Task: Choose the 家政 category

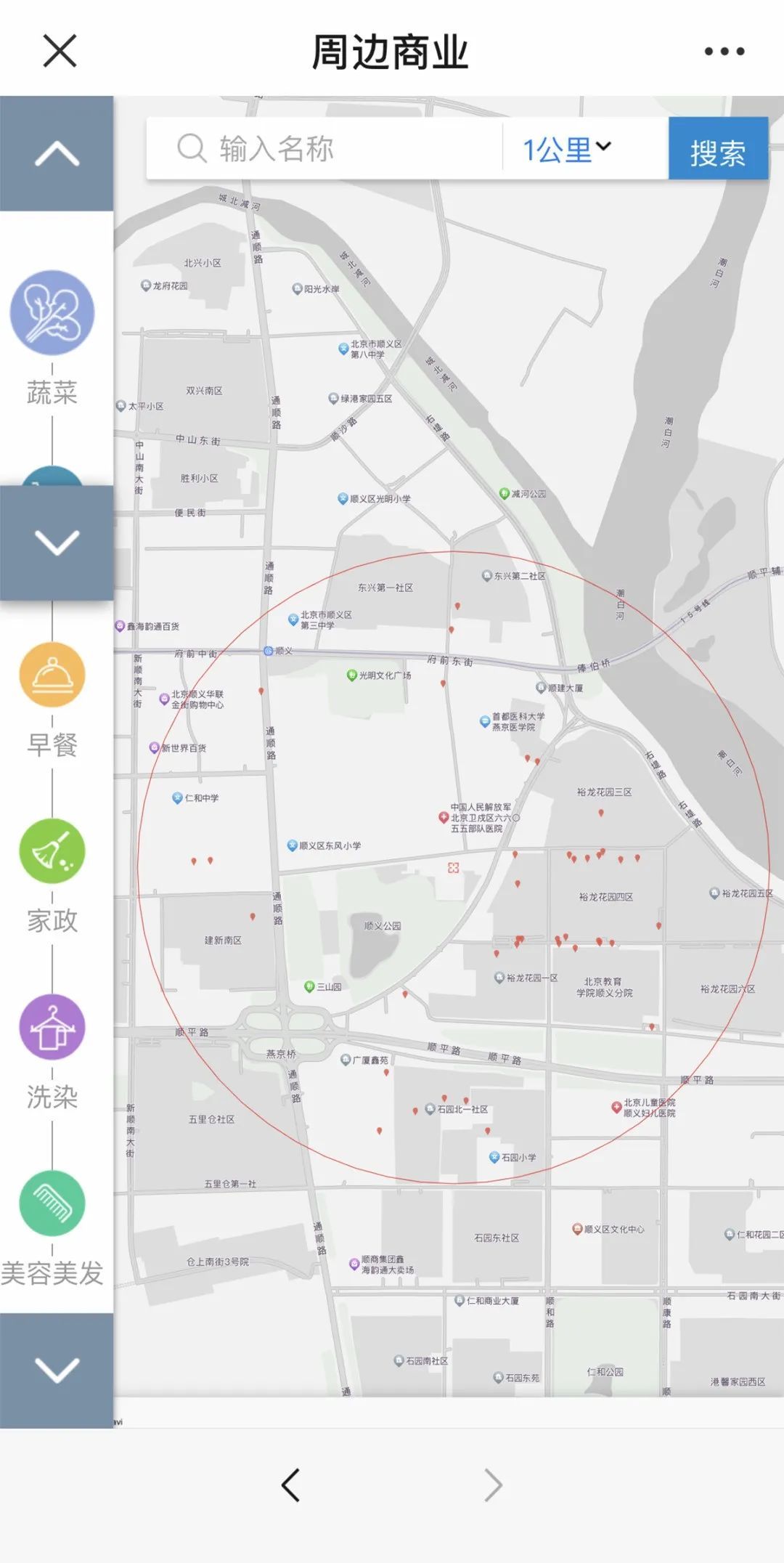Action: tap(52, 852)
